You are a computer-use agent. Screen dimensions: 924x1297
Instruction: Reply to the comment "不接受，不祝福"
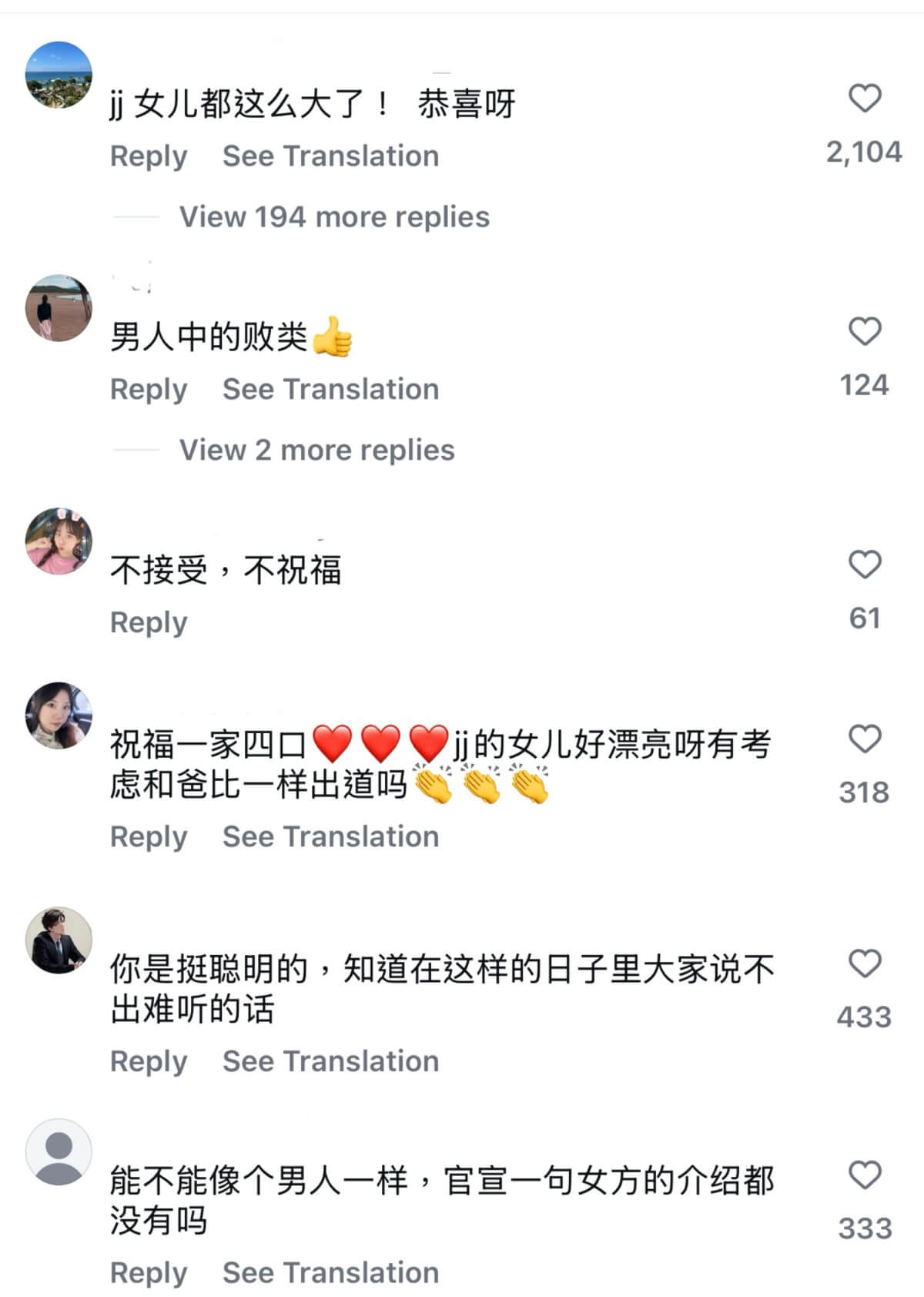(x=149, y=622)
